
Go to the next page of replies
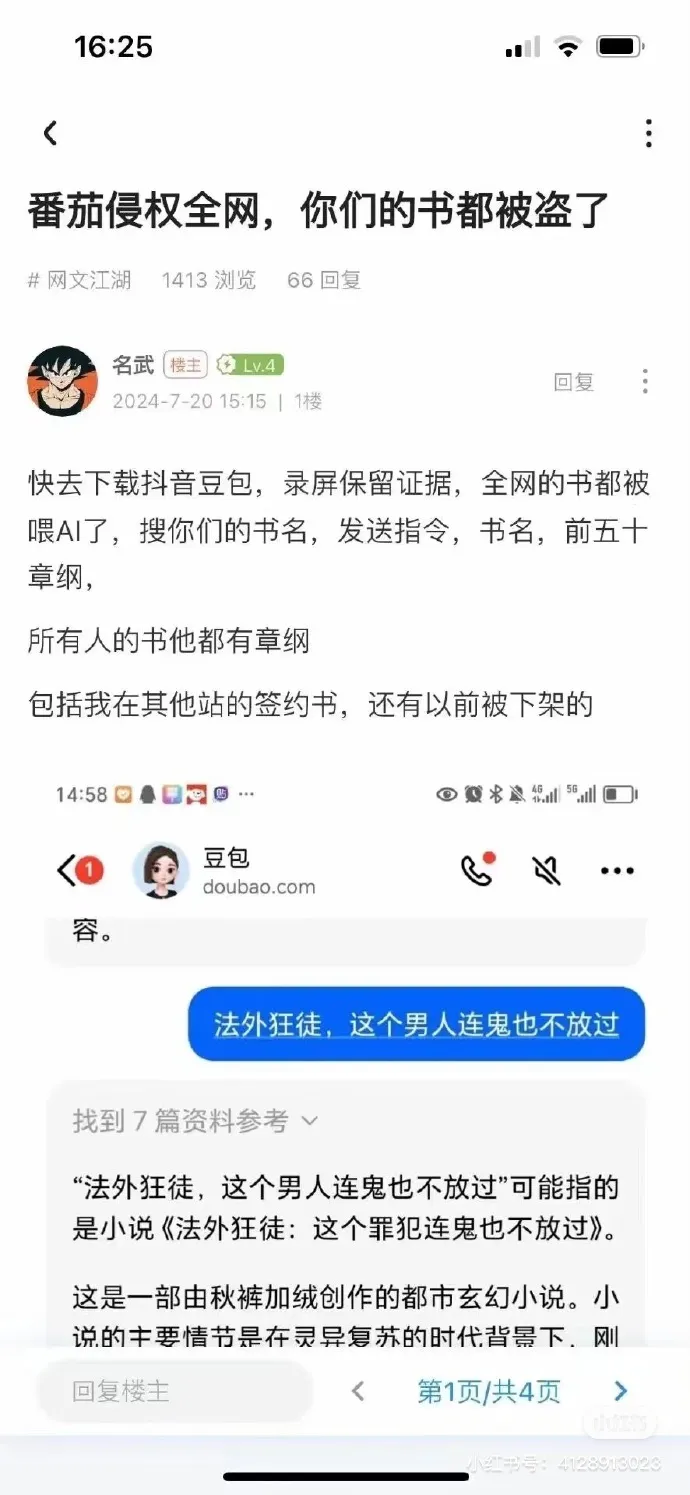[x=620, y=1391]
